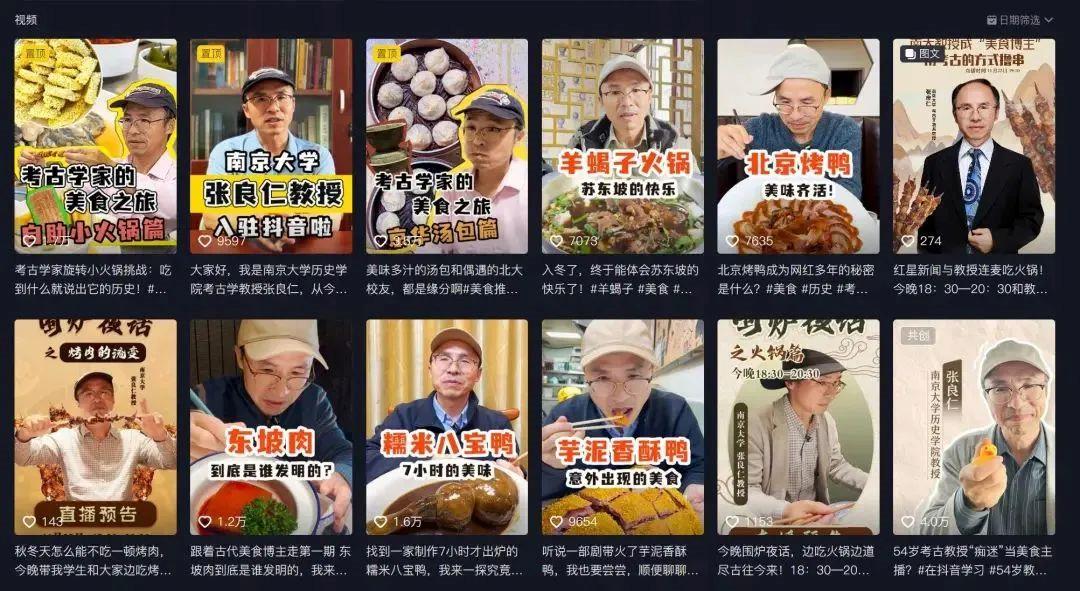Open the 图文 post about 红星新闻
The width and height of the screenshot is (1080, 591).
click(974, 146)
